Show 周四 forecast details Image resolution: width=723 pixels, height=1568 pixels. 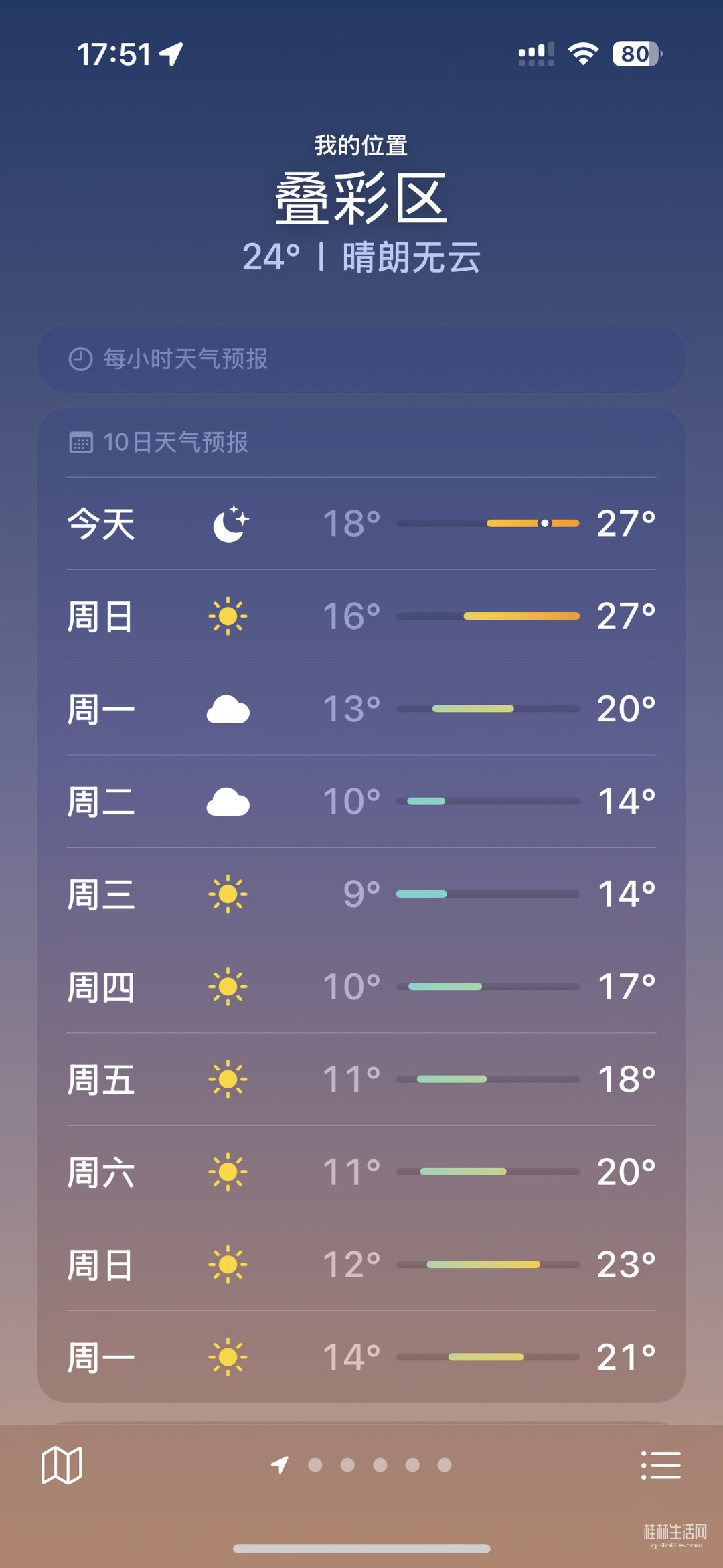pos(361,987)
